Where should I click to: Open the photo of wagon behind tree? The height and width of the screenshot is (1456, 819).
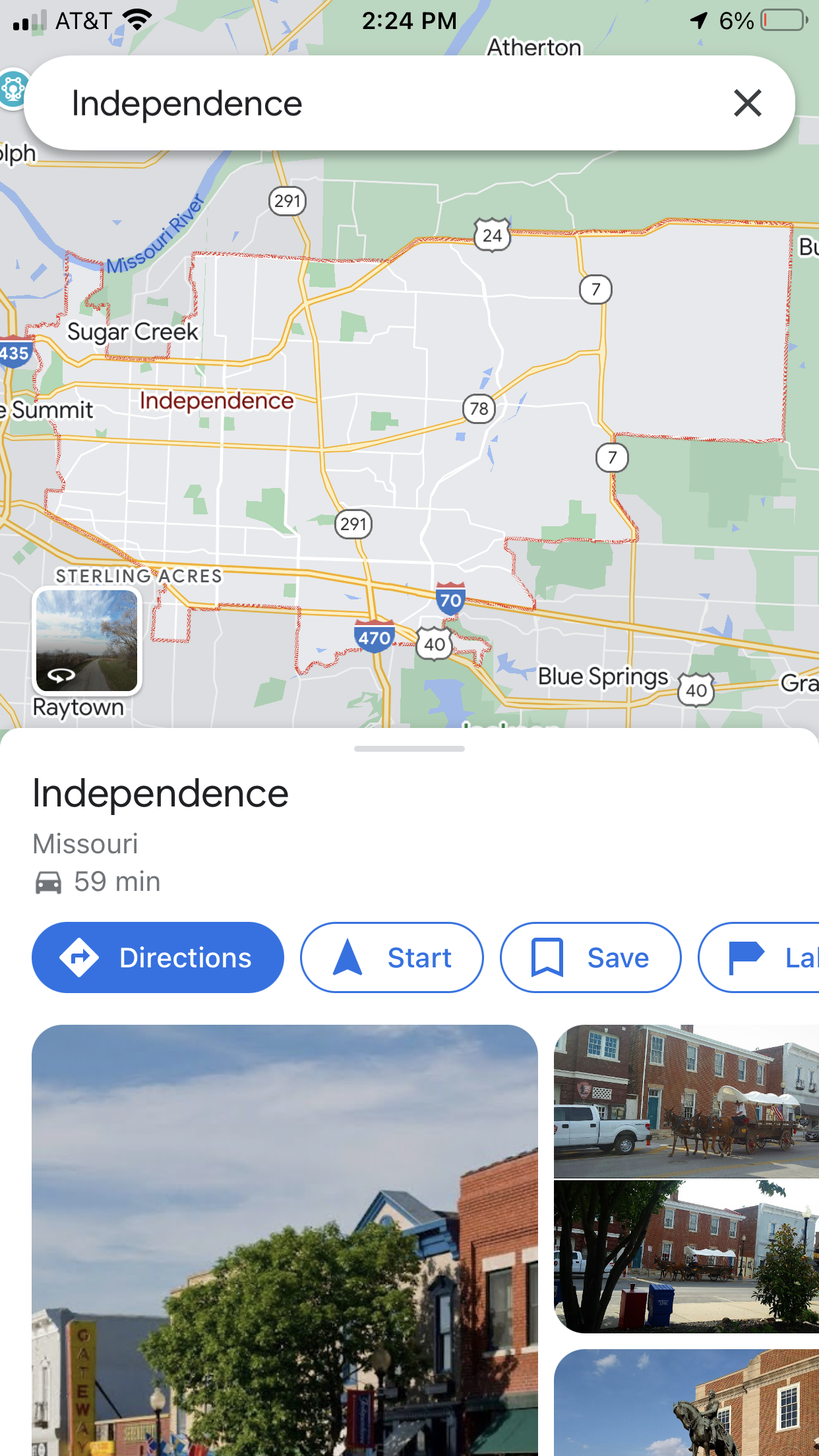[x=686, y=1257]
